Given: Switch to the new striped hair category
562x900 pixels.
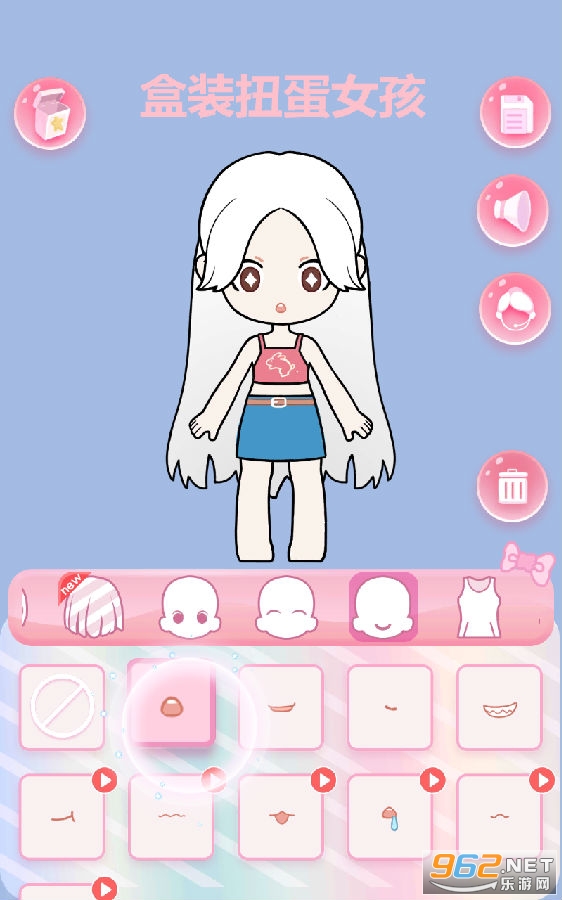Looking at the screenshot, I should (x=92, y=606).
